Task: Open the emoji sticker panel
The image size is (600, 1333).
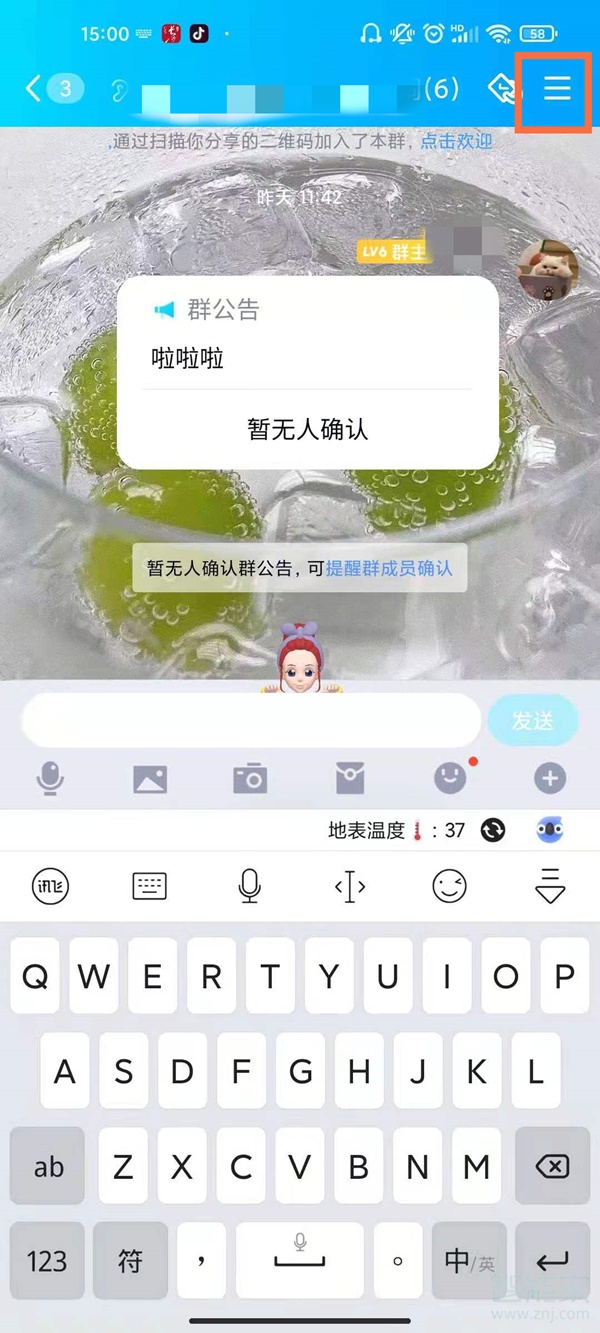Action: click(450, 778)
